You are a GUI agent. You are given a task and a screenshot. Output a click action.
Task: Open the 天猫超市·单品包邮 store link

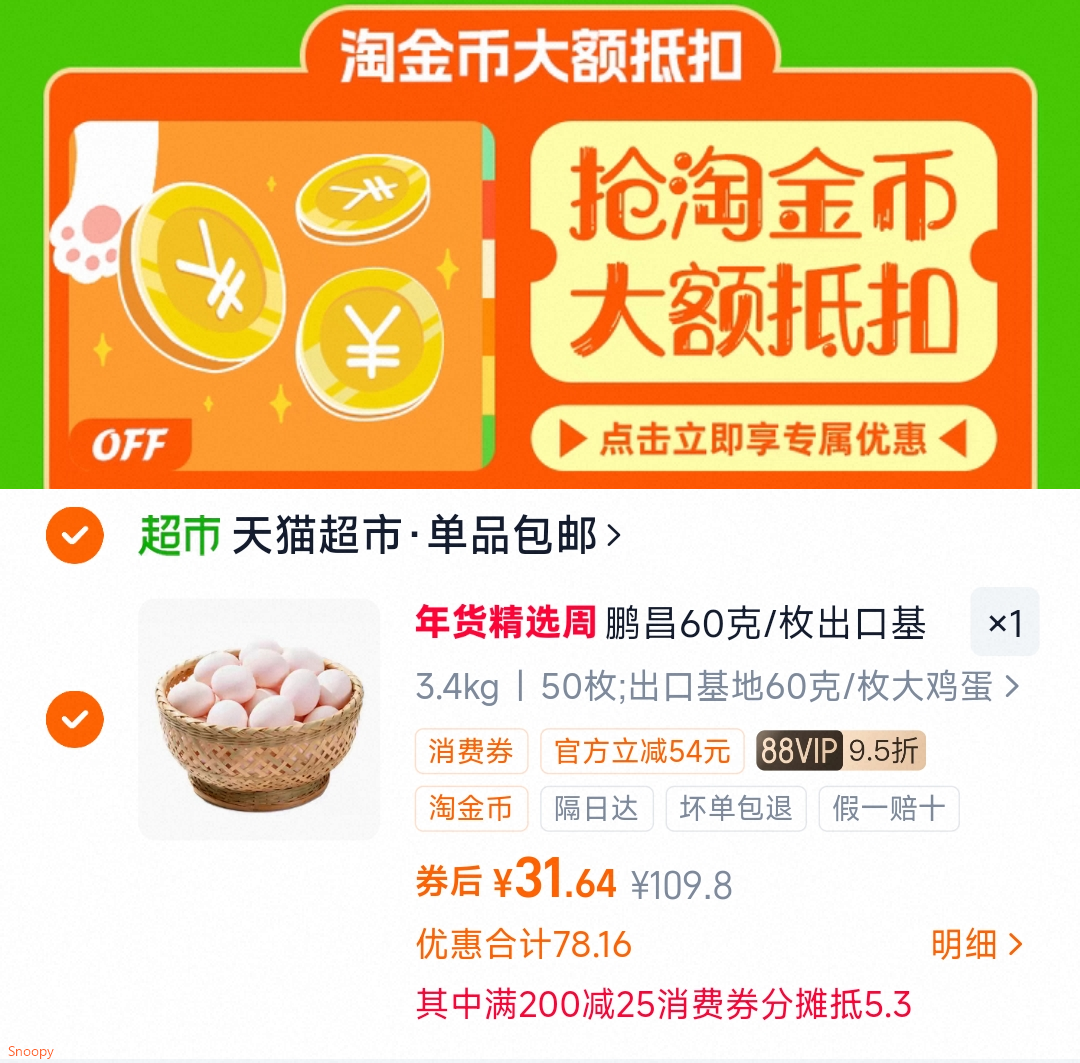425,536
